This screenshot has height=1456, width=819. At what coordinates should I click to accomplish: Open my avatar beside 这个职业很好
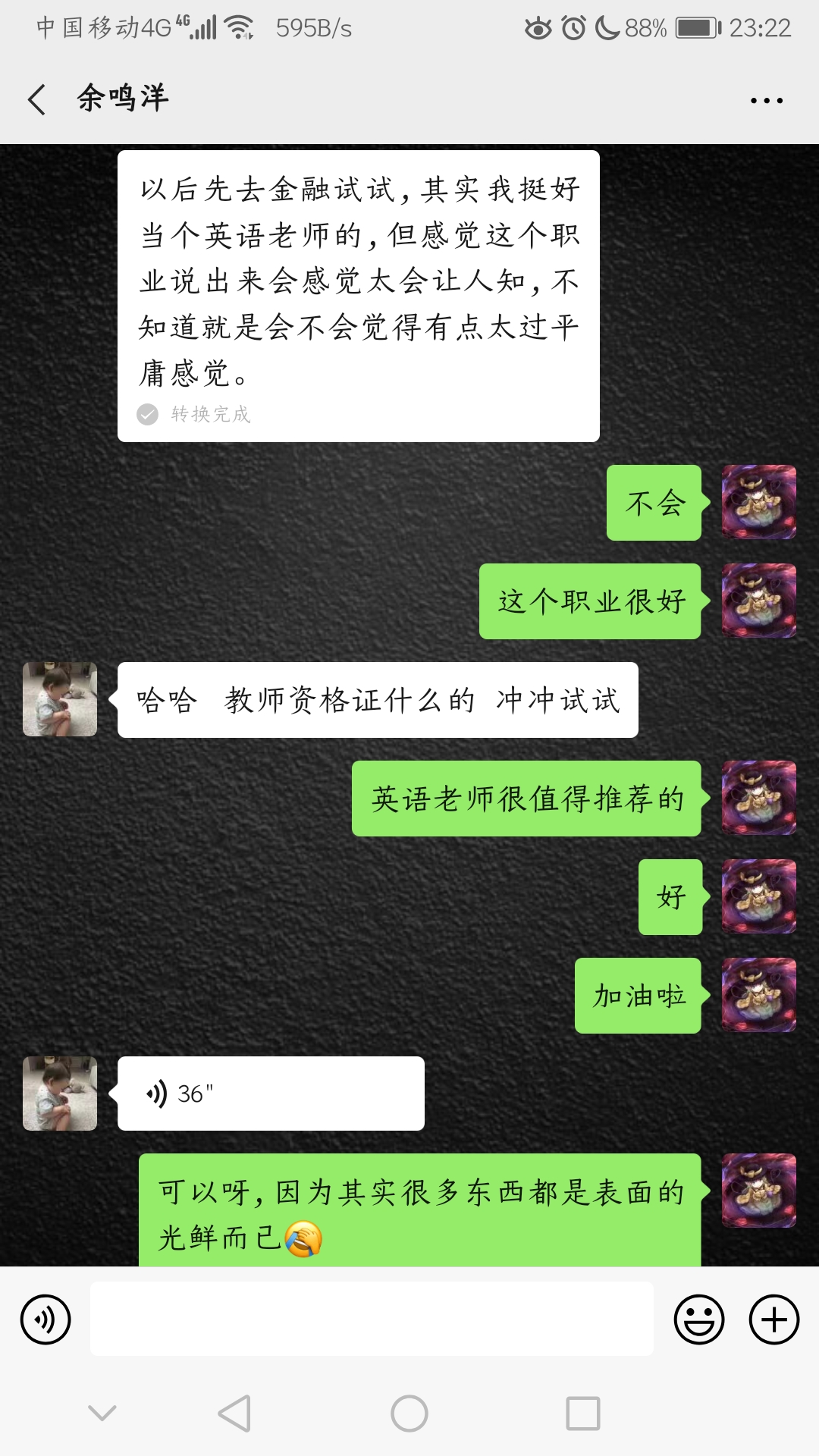[758, 601]
